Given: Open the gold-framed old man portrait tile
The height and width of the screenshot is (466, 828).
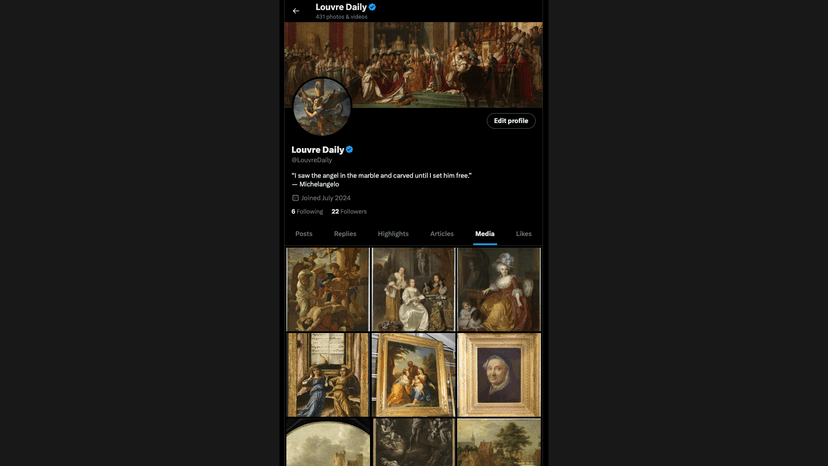Looking at the screenshot, I should point(499,375).
